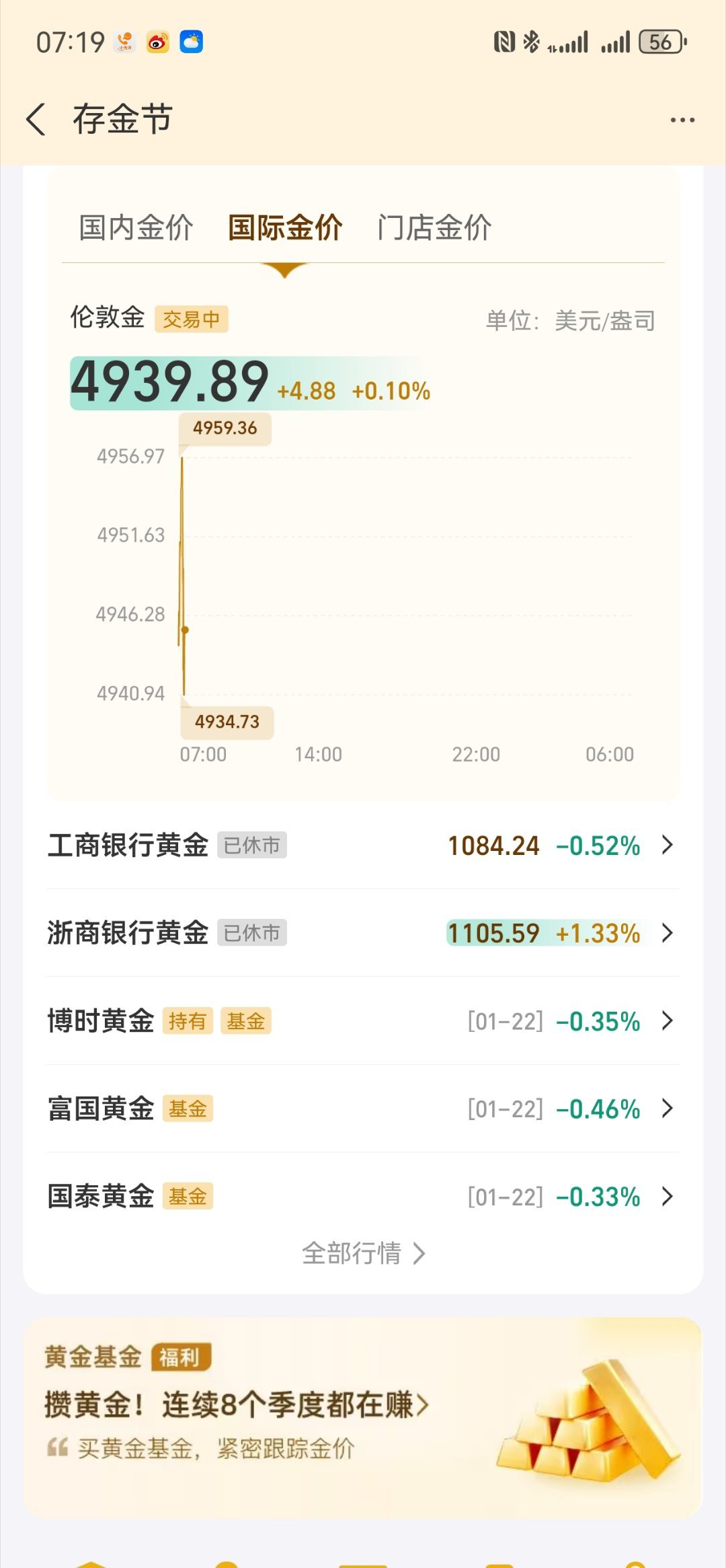This screenshot has height=1568, width=726.
Task: Tap the chevron beside 国泰黄金
Action: [x=667, y=1197]
